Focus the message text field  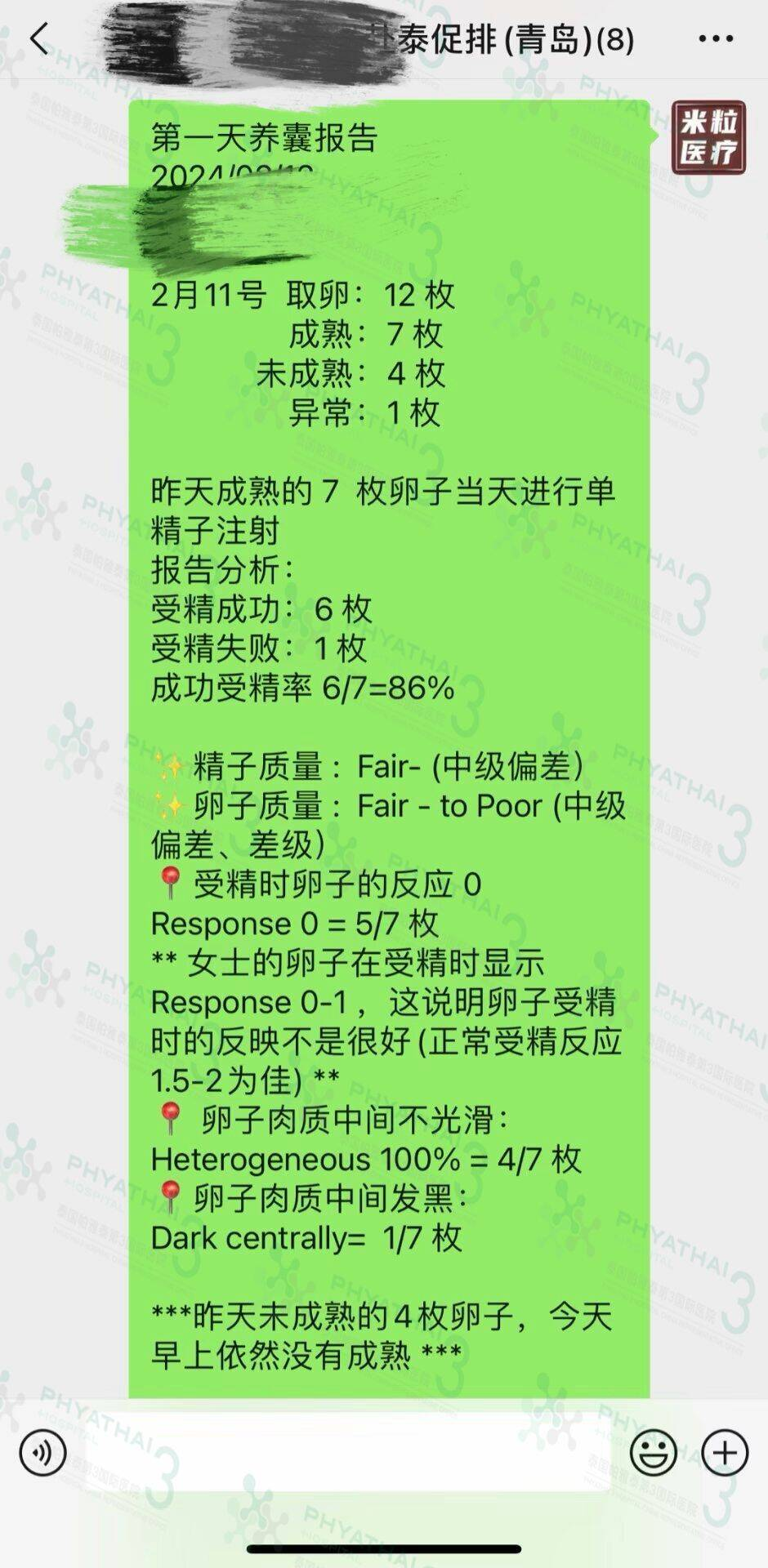(x=347, y=1453)
